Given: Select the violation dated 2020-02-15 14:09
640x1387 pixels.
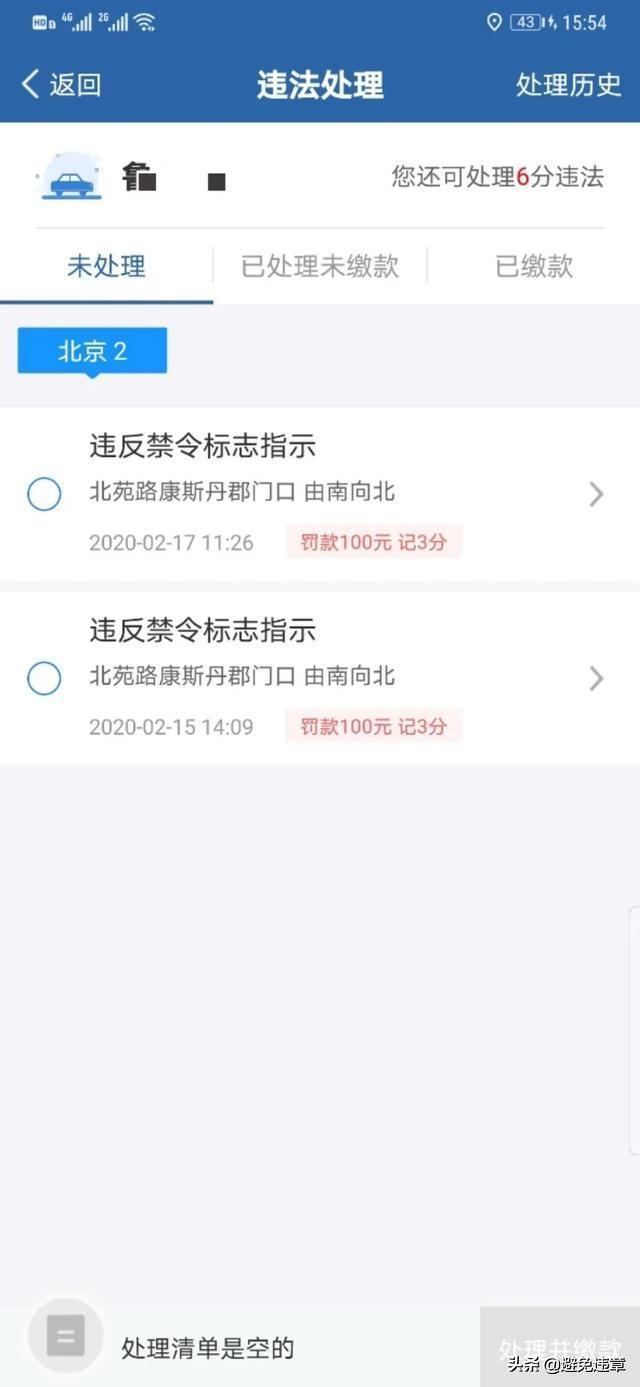Looking at the screenshot, I should pos(44,678).
